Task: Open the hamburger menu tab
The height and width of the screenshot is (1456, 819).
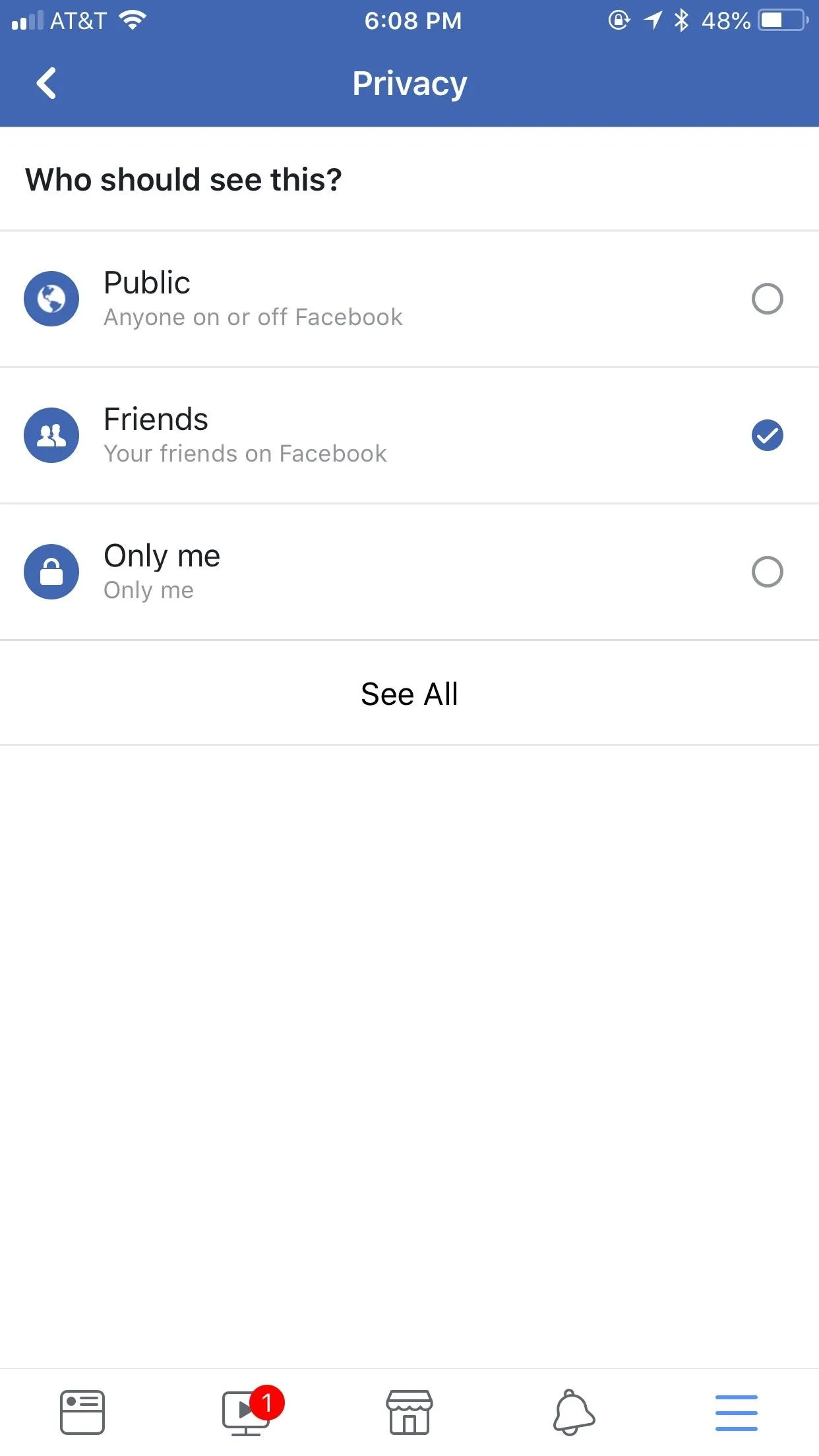Action: (x=737, y=1412)
